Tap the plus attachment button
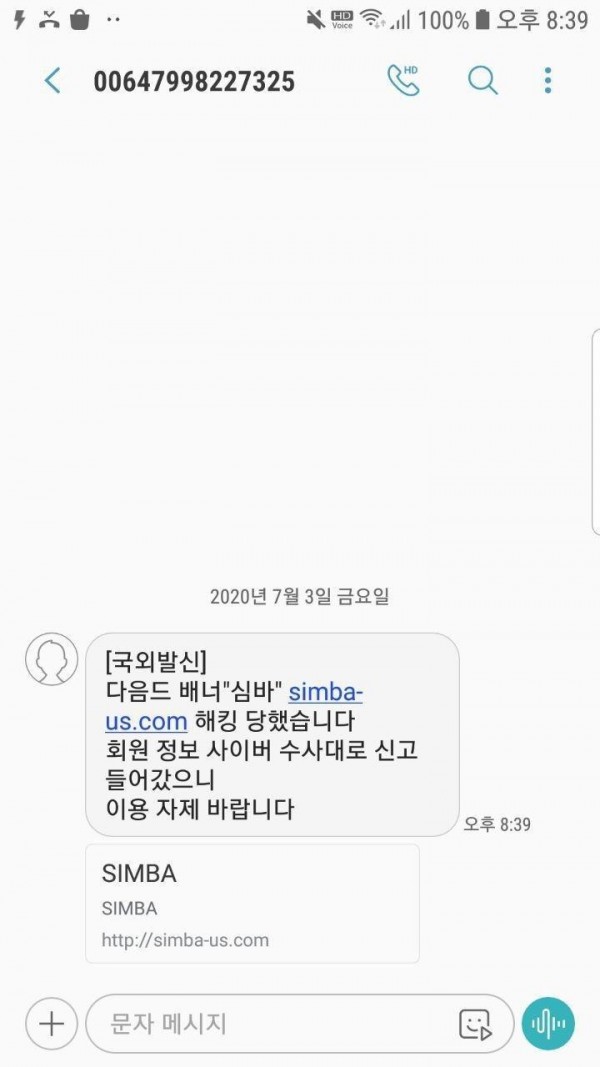 tap(52, 1023)
